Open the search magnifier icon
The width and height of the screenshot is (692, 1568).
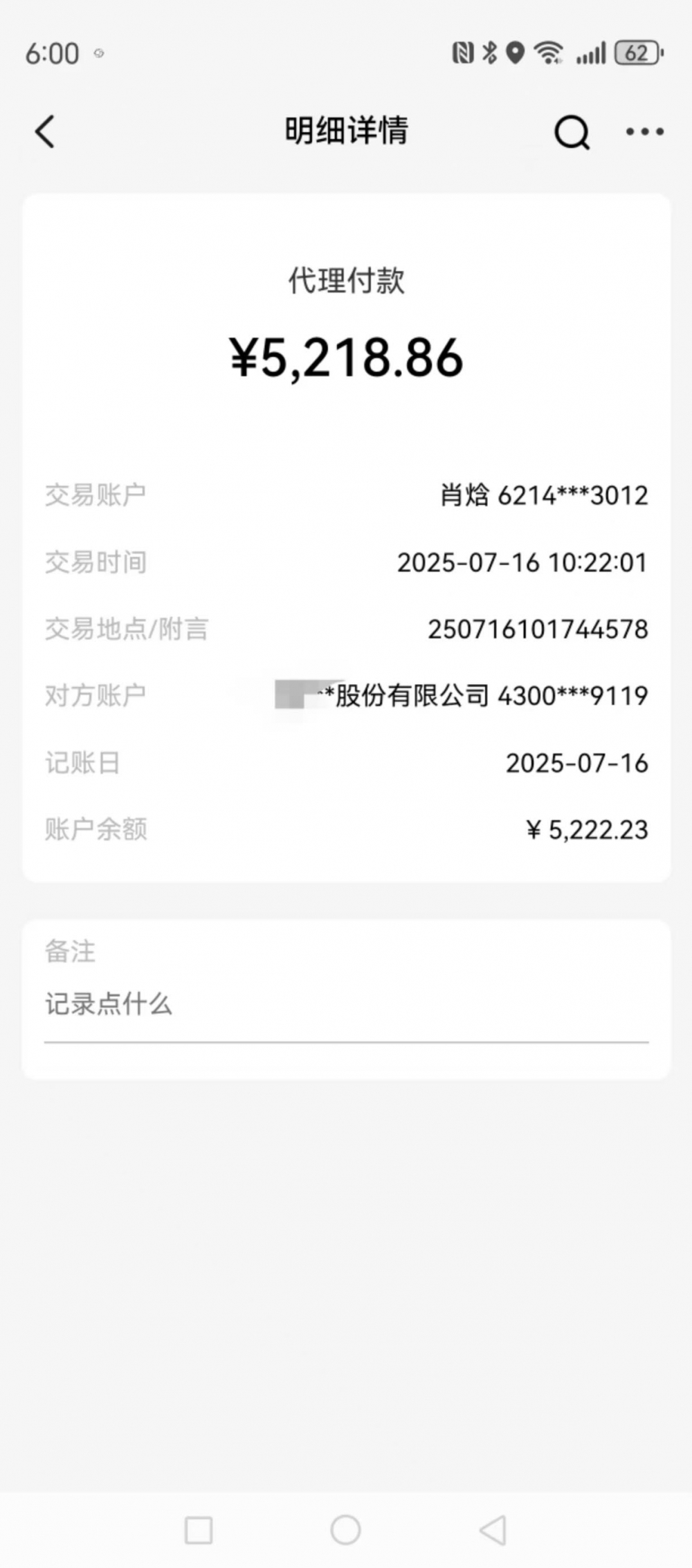click(x=572, y=131)
